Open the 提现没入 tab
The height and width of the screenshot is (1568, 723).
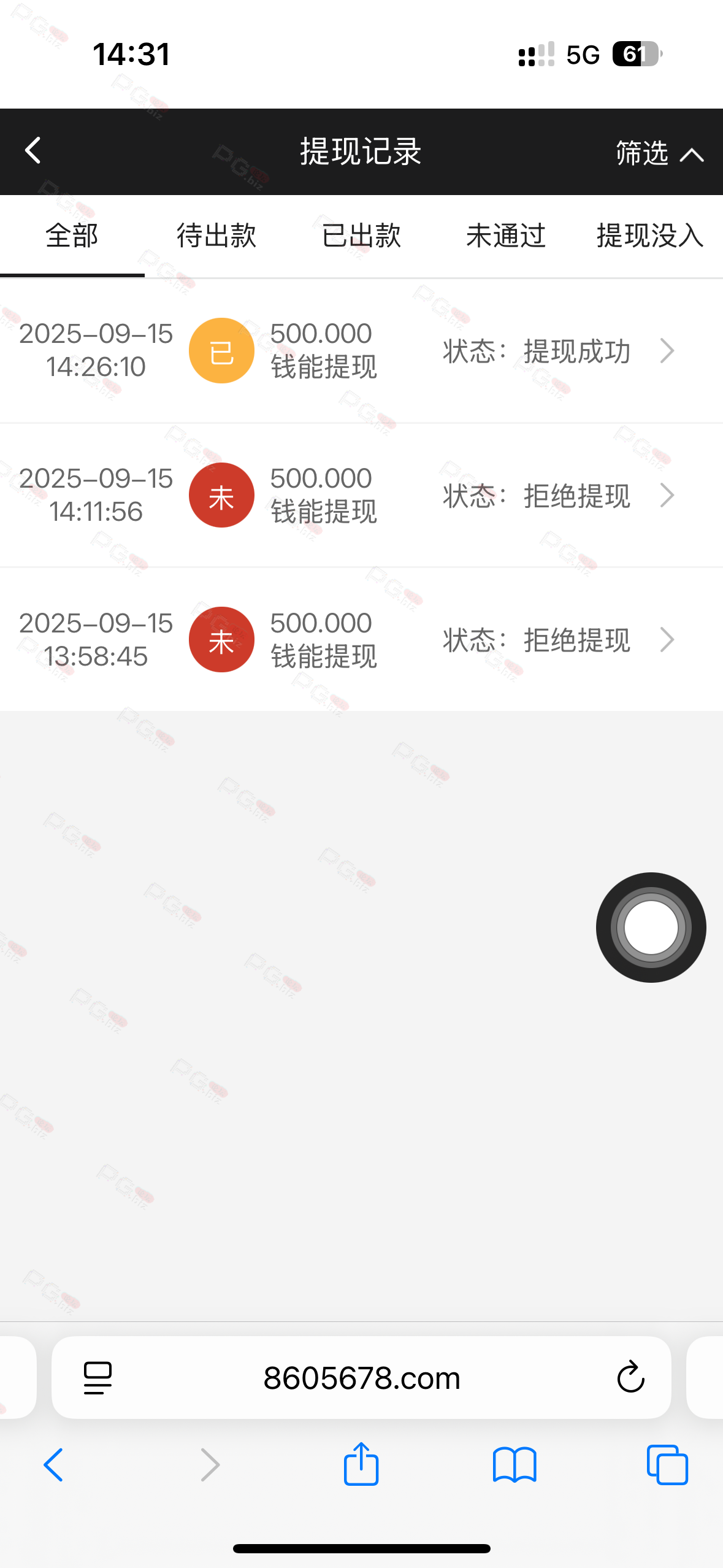click(x=650, y=236)
